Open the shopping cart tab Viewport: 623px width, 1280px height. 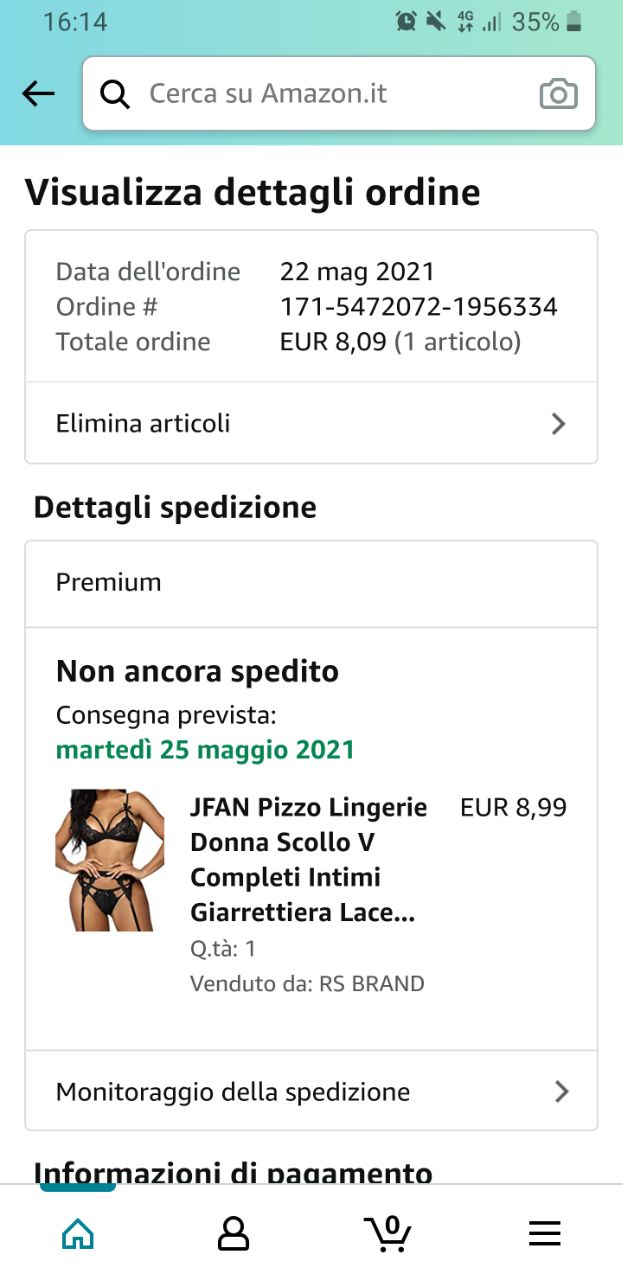click(388, 1235)
